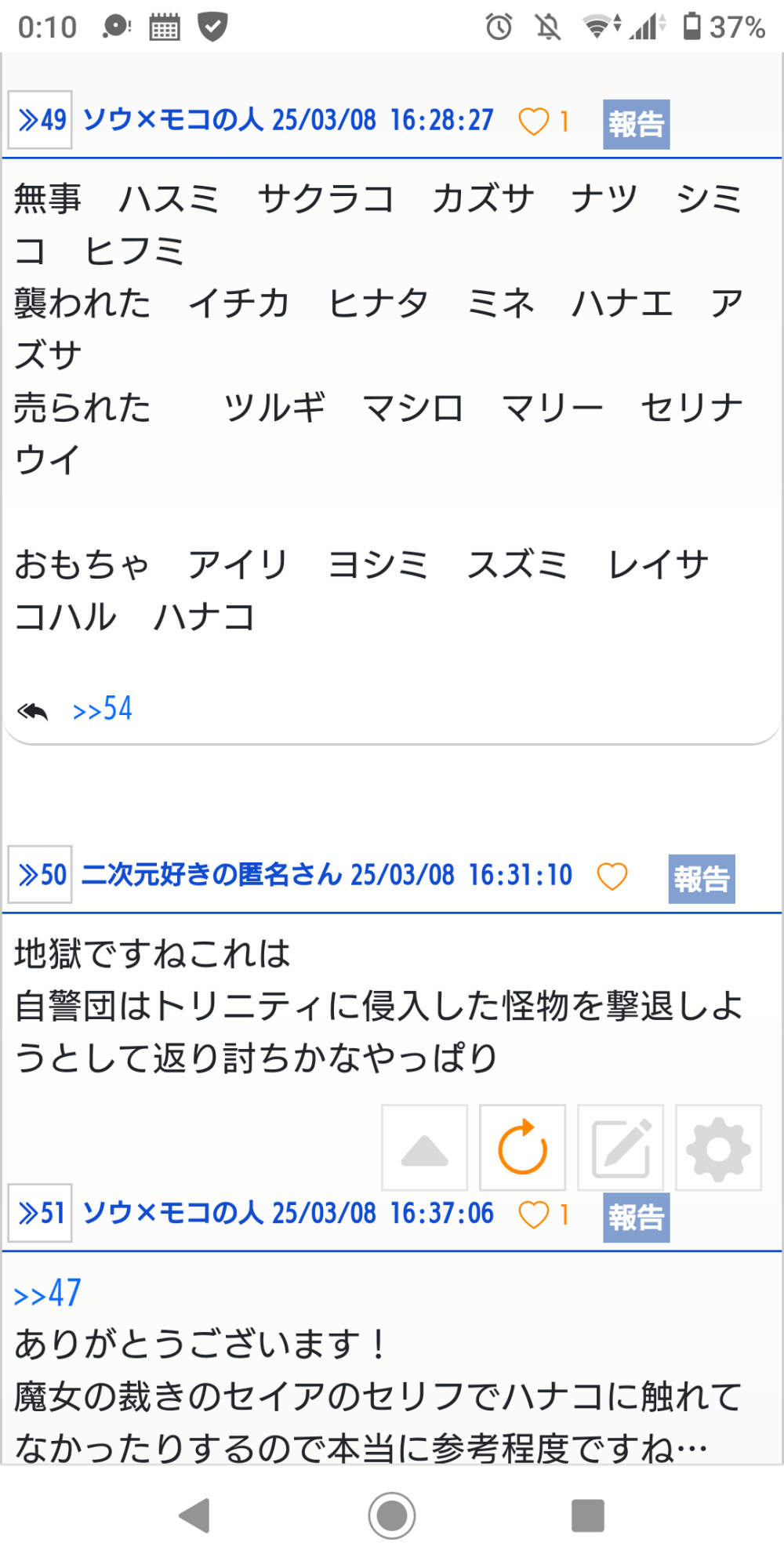
Task: Reload the thread with the refresh icon
Action: click(522, 1148)
